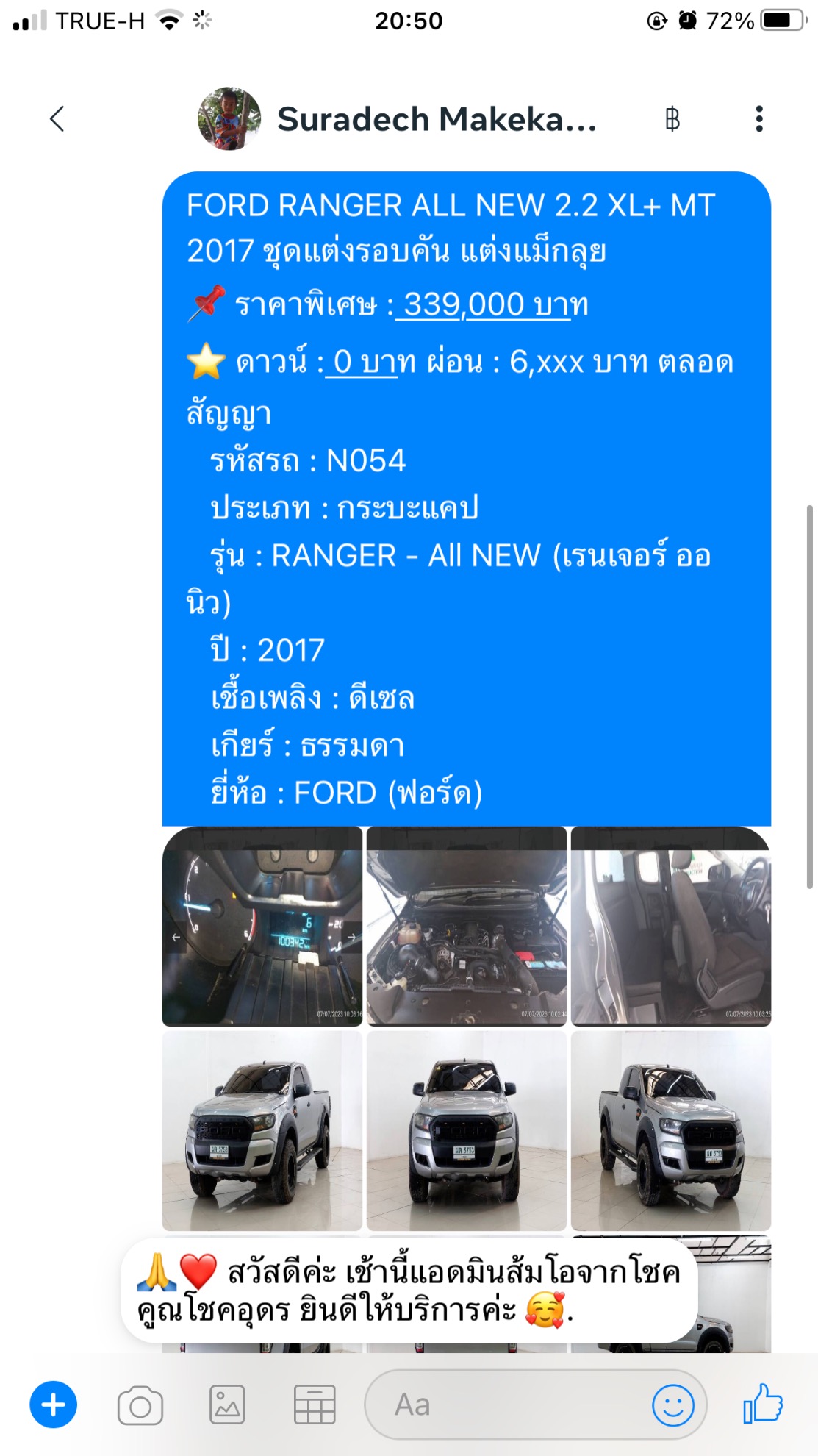View the odometer dashboard photo
Viewport: 818px width, 1456px height.
[262, 927]
